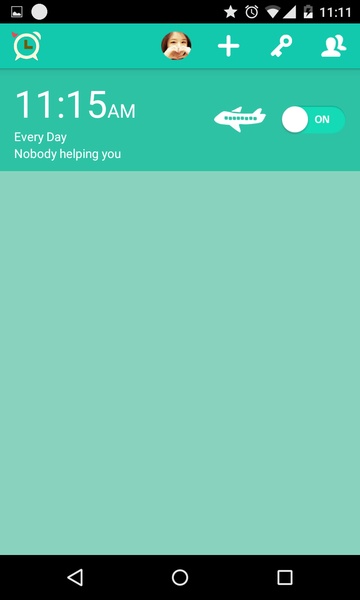Image resolution: width=360 pixels, height=600 pixels.
Task: Tap the airplane icon on the alarm
Action: click(x=240, y=119)
